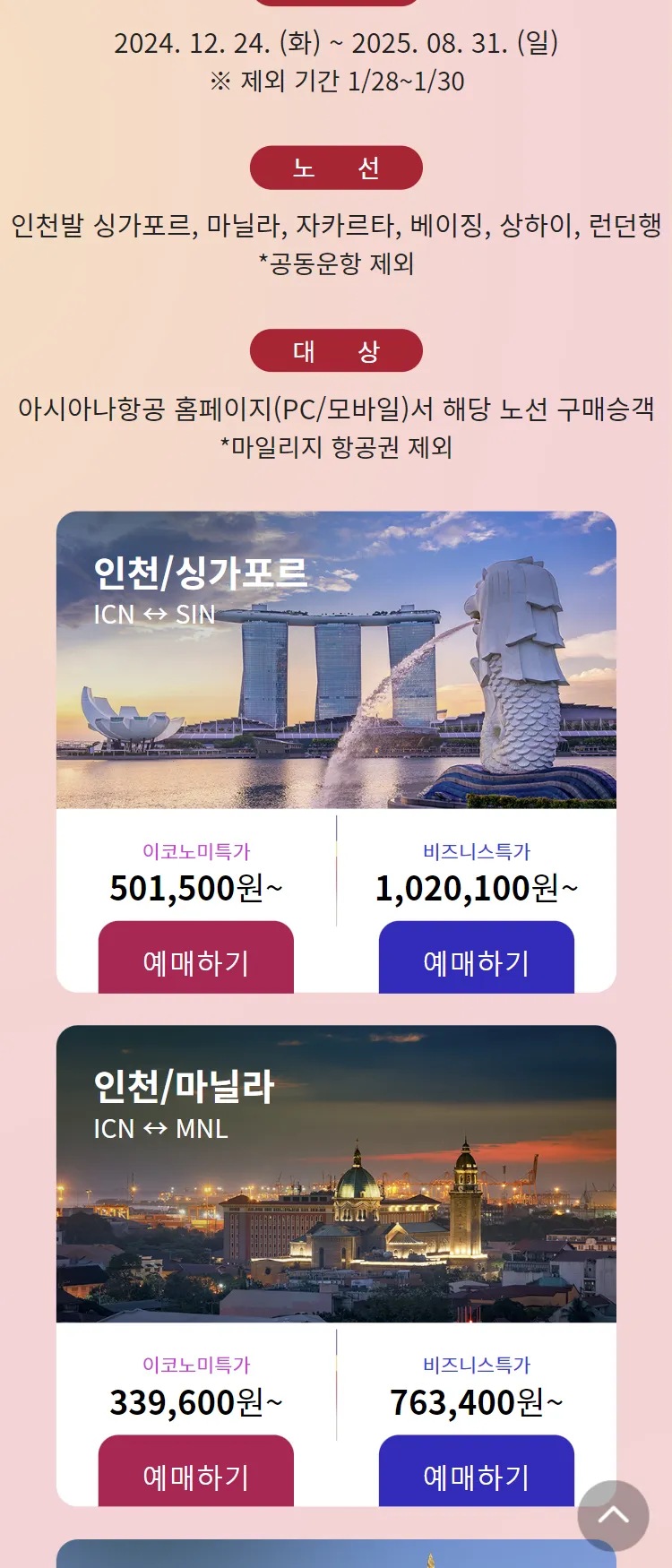Book the Incheon/Manila economy special fare

(x=195, y=1474)
